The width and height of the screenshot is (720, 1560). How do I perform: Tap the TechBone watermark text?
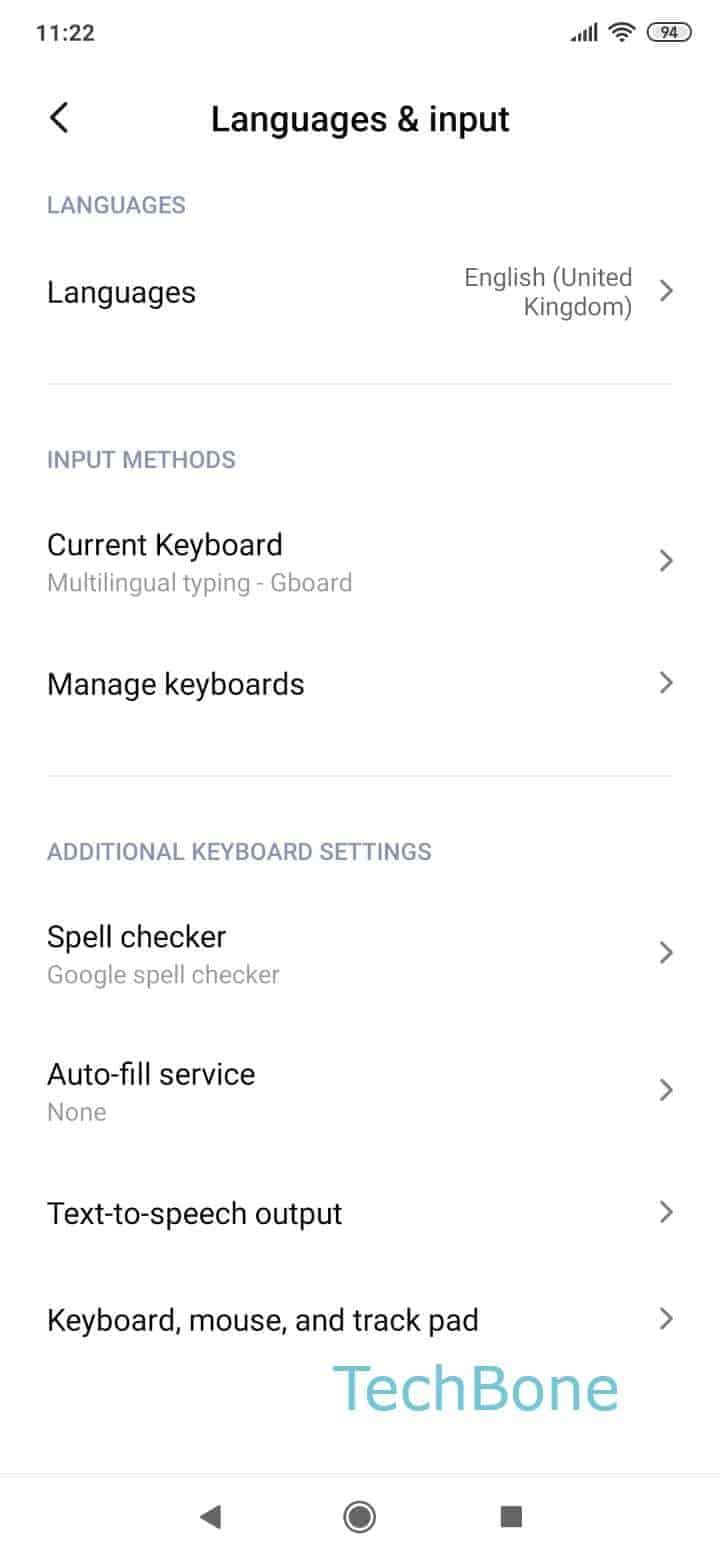point(477,1386)
